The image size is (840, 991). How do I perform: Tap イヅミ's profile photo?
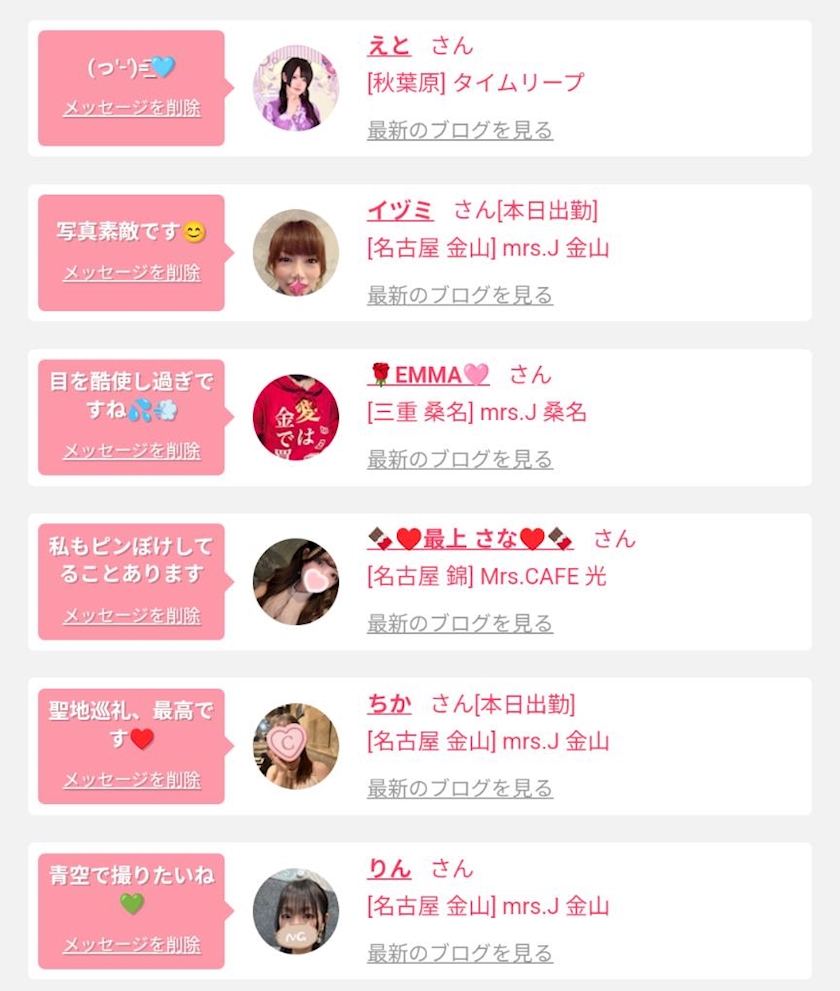296,252
